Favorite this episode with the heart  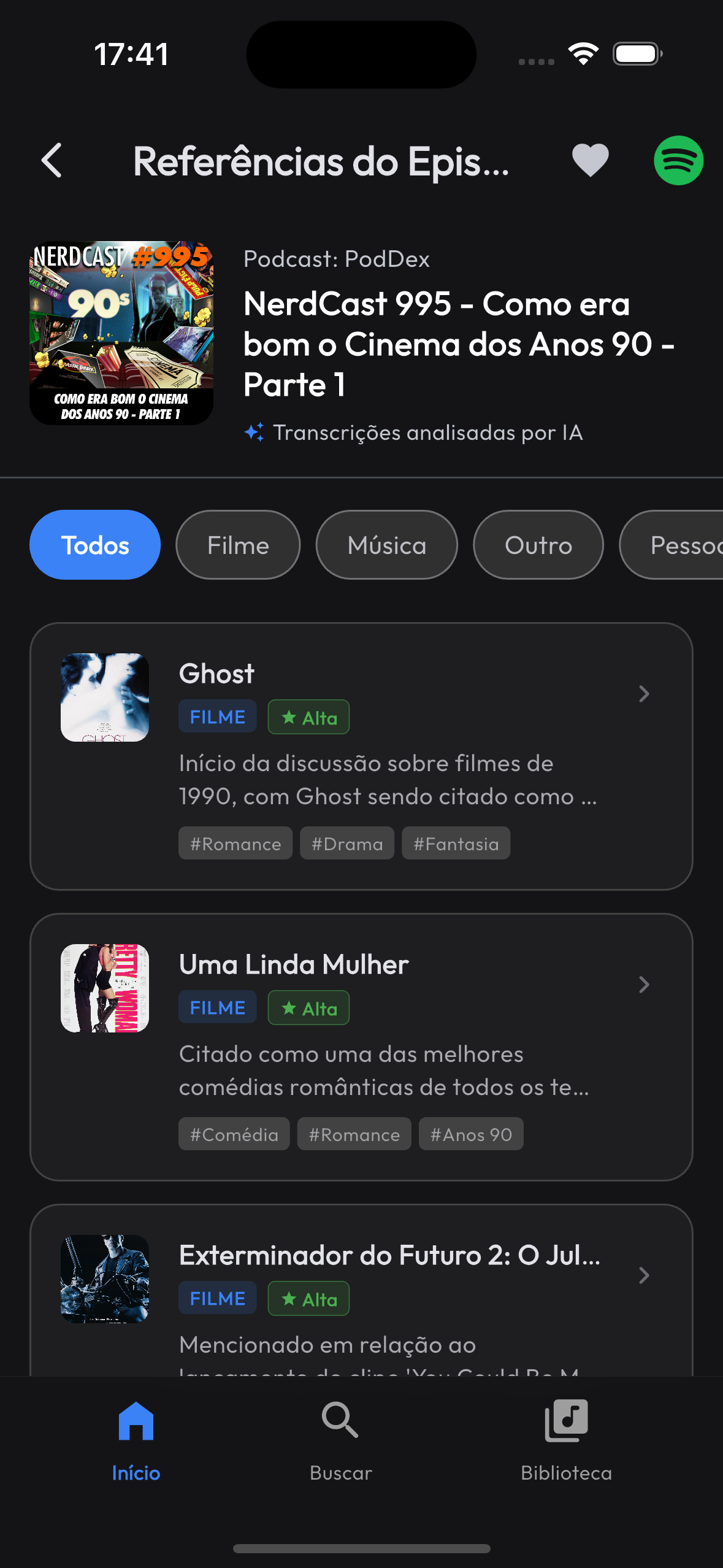pos(590,161)
